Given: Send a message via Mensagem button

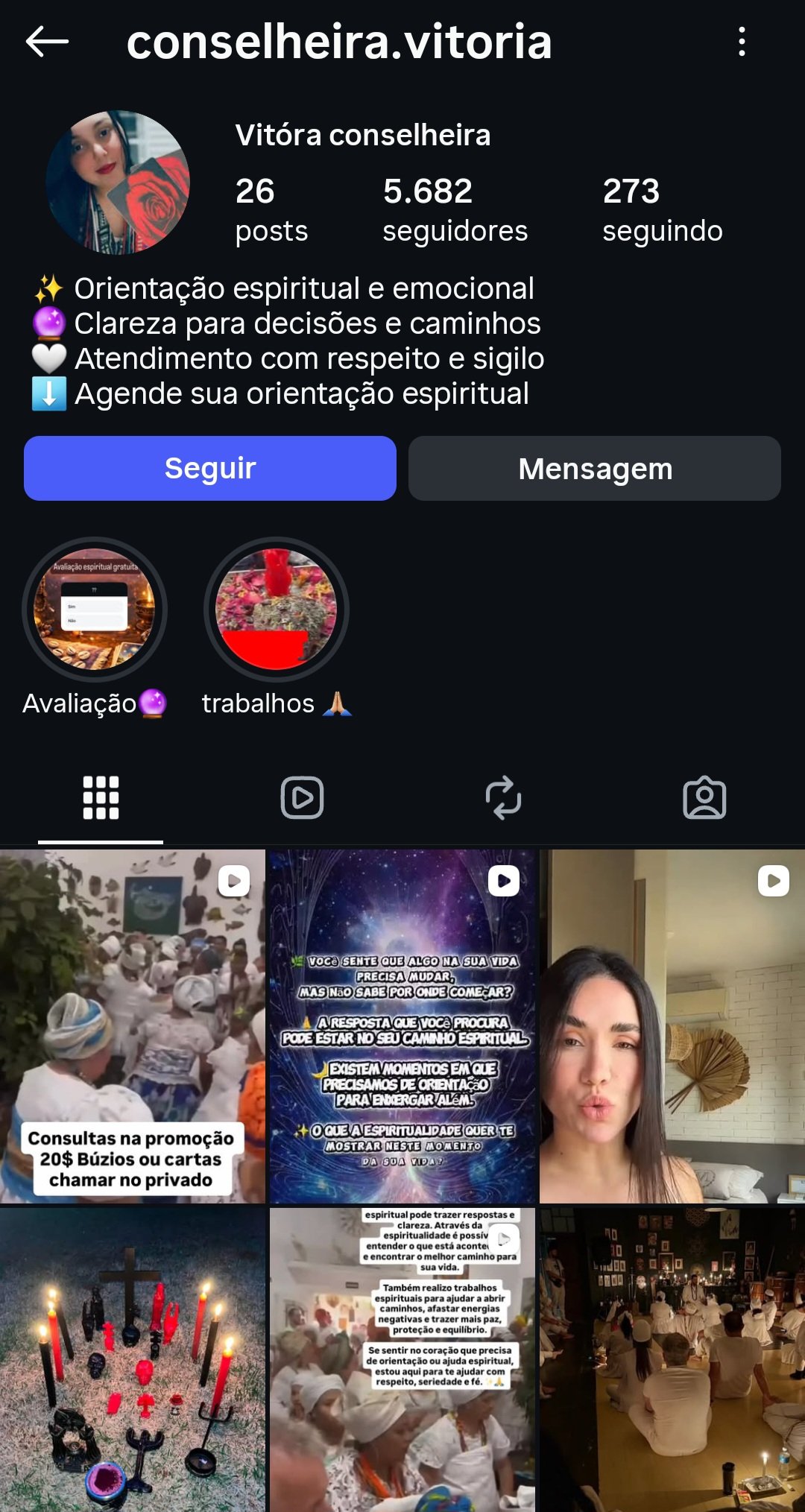Looking at the screenshot, I should [x=594, y=468].
